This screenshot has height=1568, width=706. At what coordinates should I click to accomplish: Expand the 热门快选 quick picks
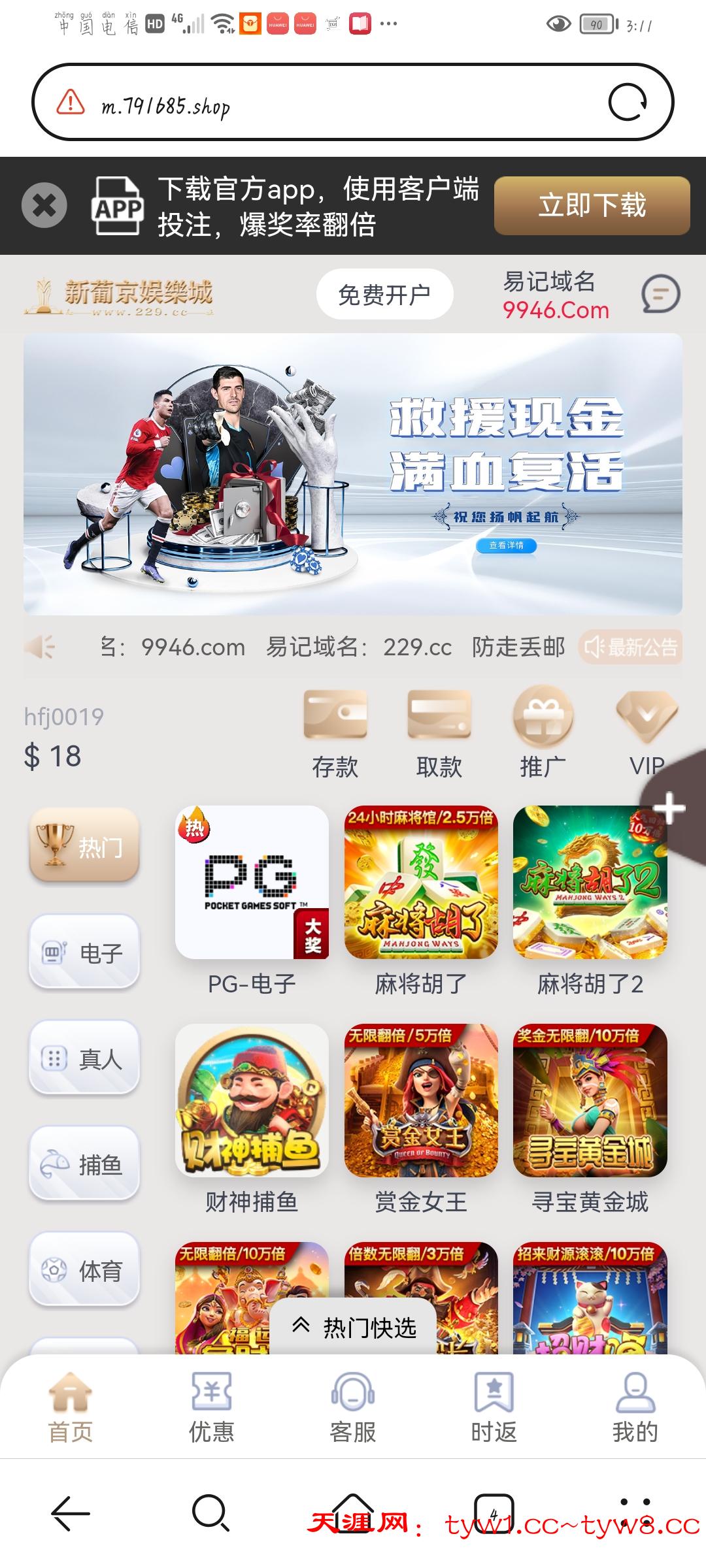(x=354, y=1328)
